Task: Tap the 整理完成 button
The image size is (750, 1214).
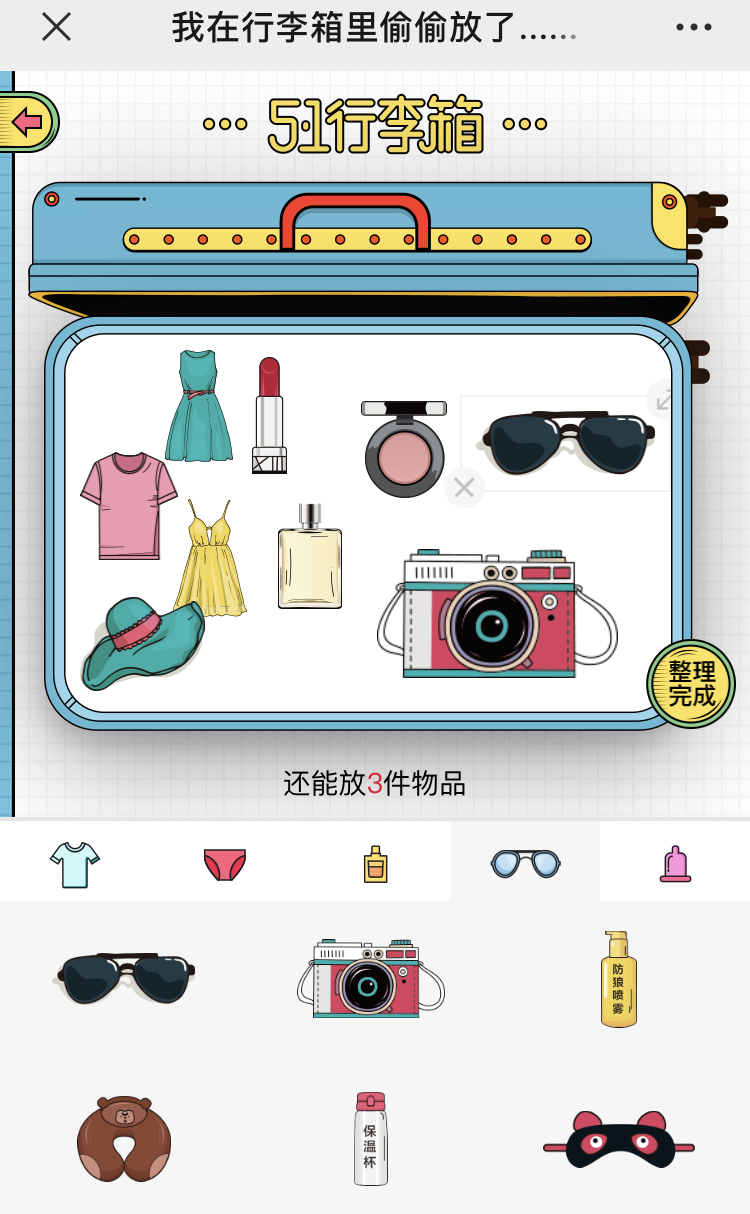Action: pyautogui.click(x=691, y=684)
